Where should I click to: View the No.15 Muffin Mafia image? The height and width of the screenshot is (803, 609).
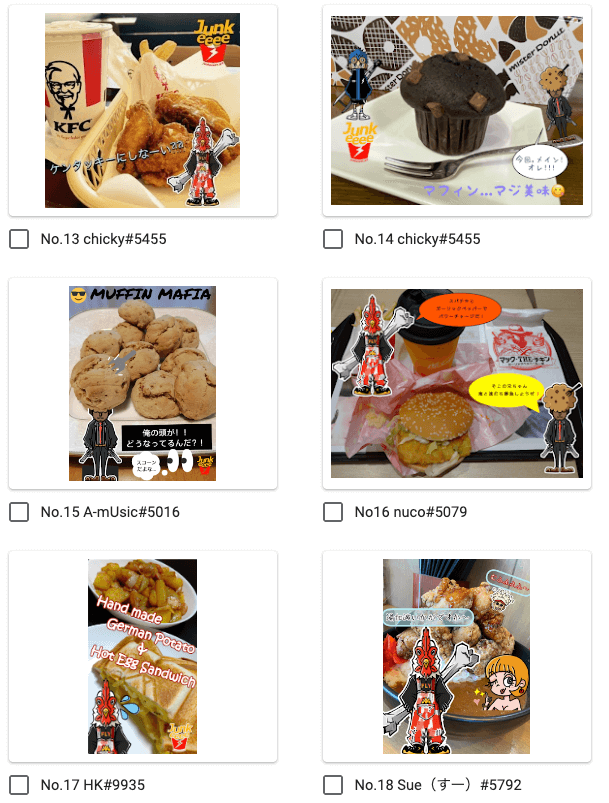click(x=142, y=383)
